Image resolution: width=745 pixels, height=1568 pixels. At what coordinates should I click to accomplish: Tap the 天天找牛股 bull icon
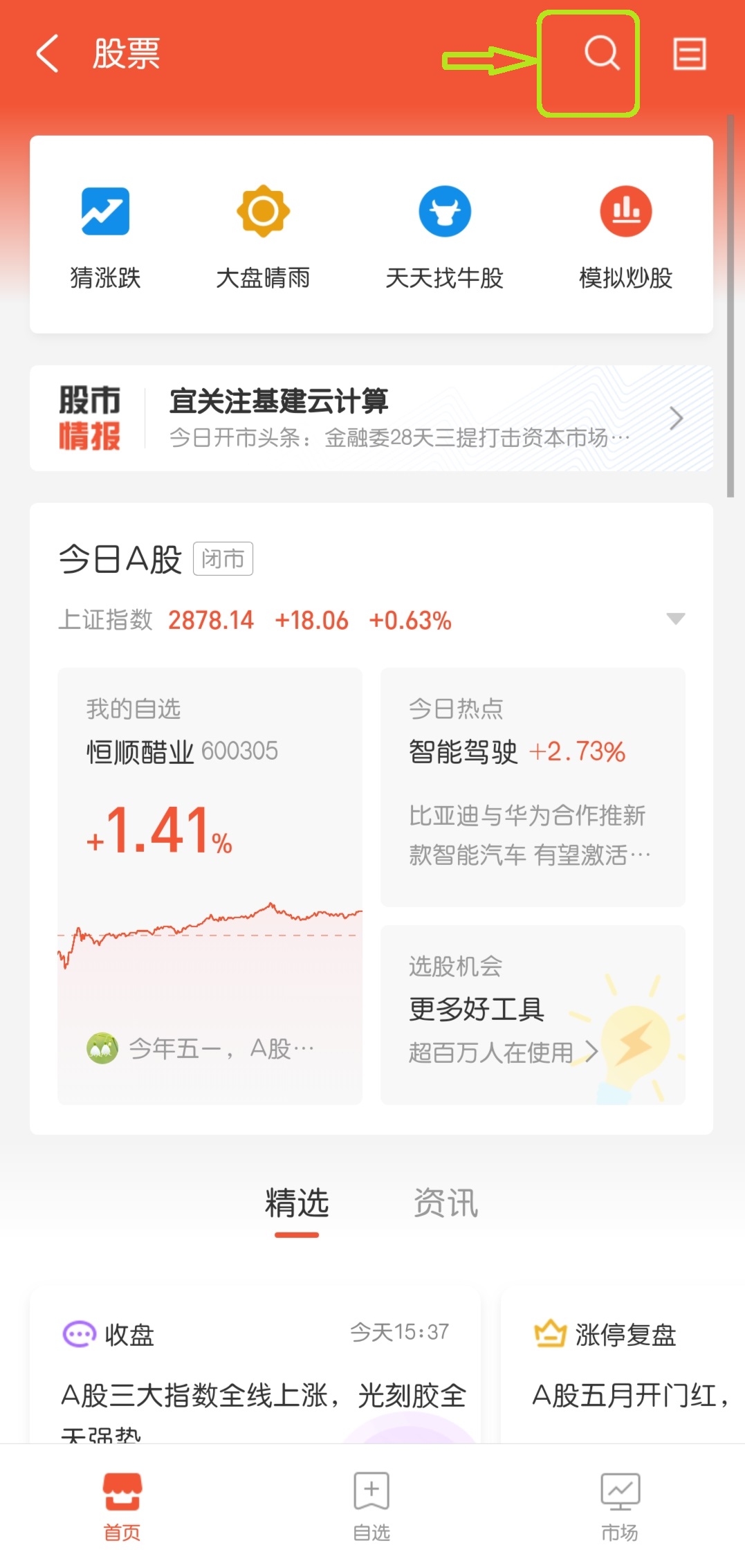tap(445, 212)
